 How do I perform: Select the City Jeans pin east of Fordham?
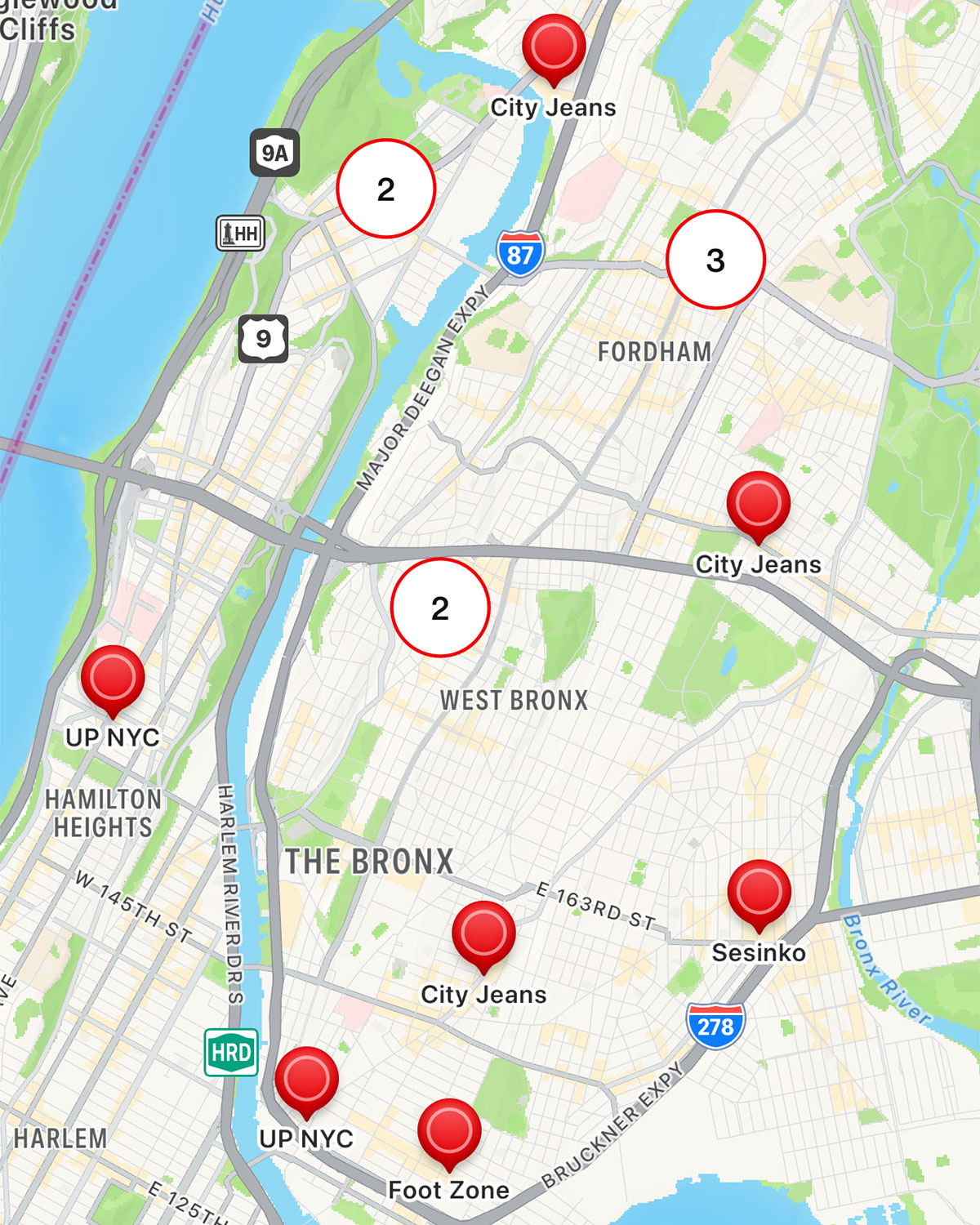(x=758, y=504)
